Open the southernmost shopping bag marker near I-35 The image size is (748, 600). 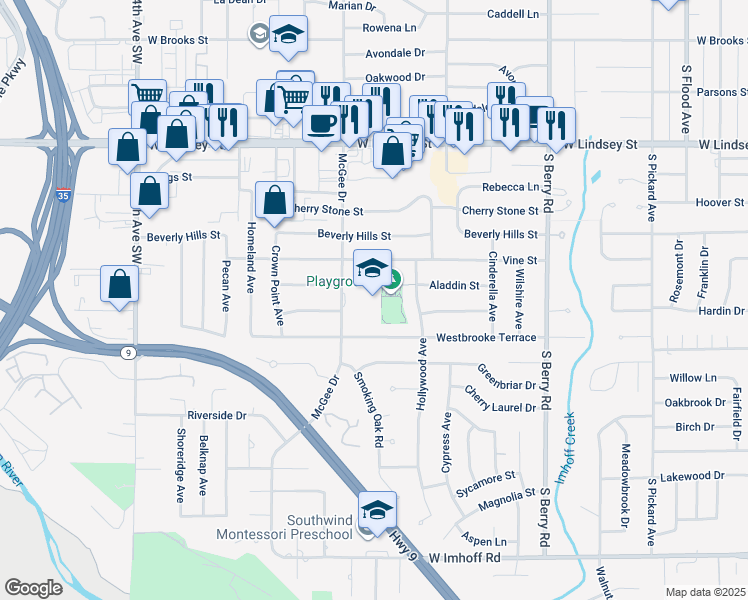[120, 283]
